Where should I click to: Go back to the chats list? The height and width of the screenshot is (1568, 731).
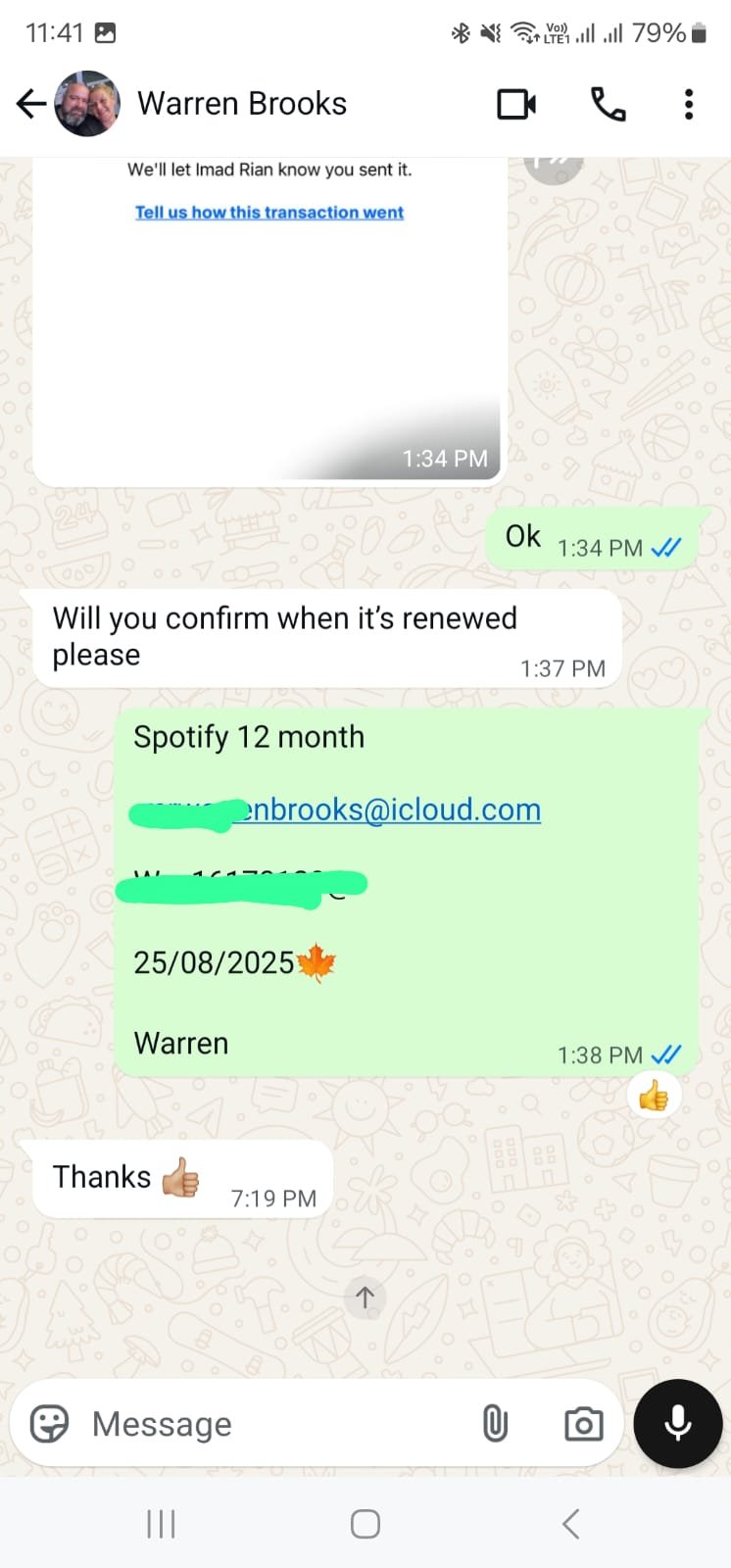tap(31, 104)
